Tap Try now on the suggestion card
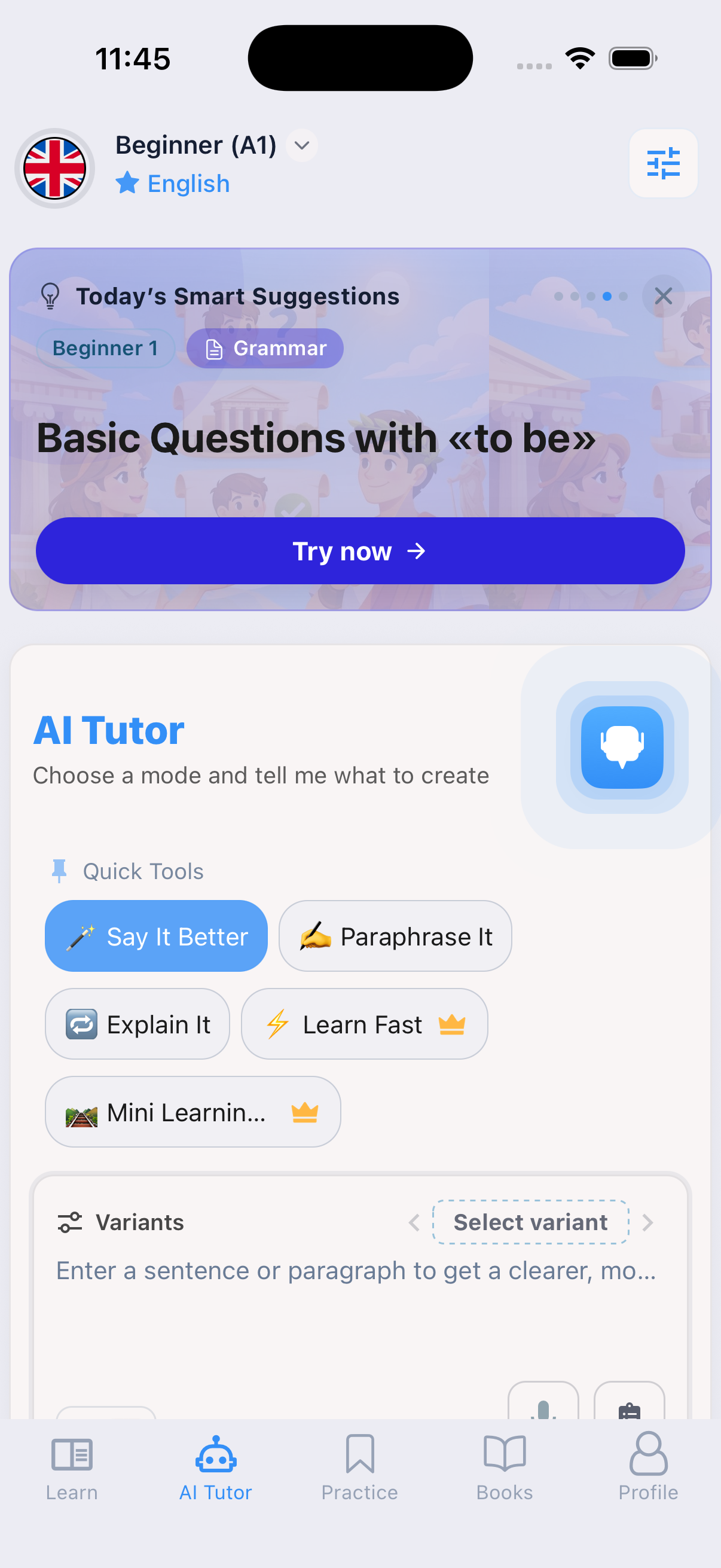 (x=359, y=551)
